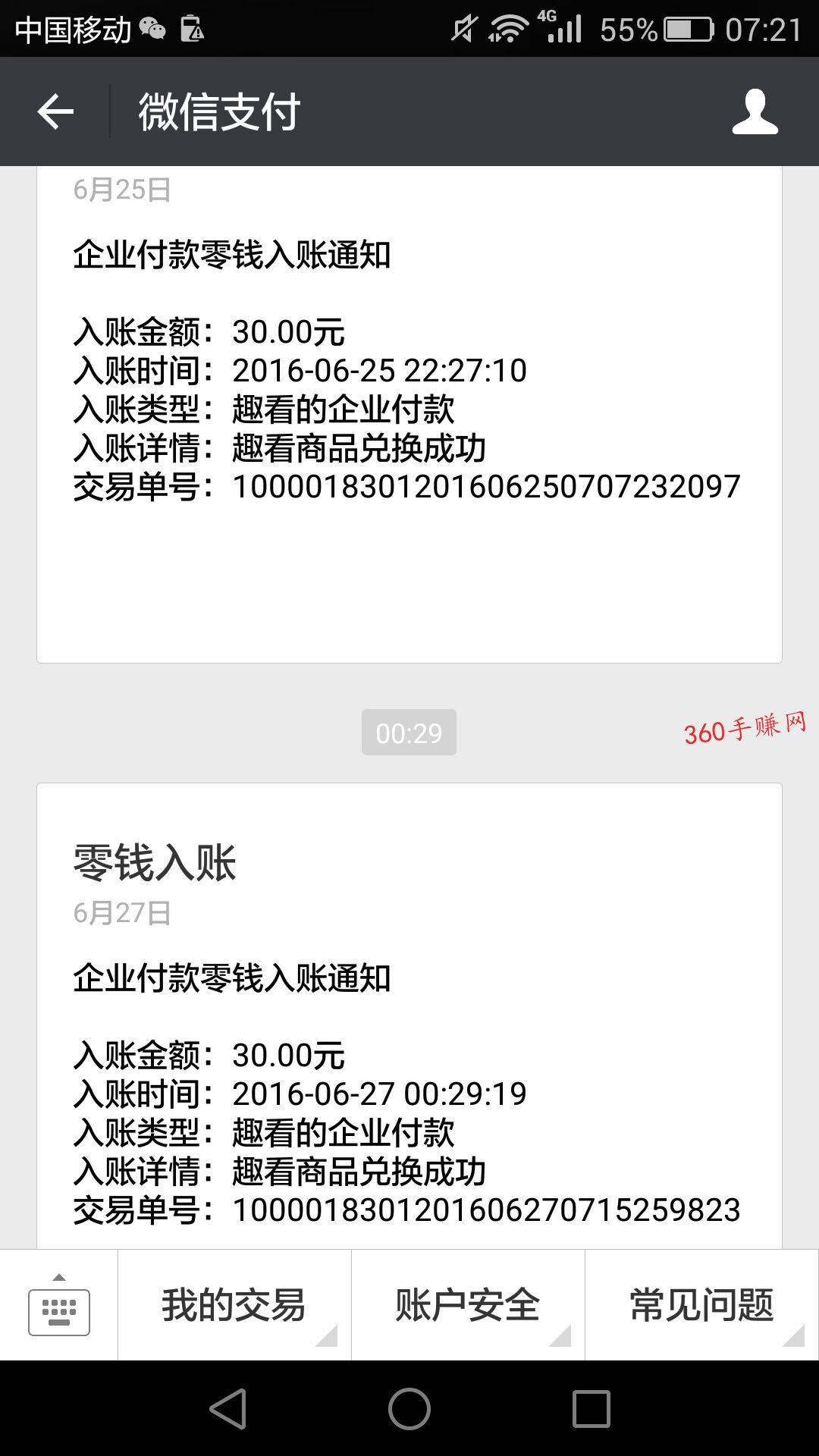Expand the 账户安全 menu
Screen dimensions: 819x1456
point(468,1304)
